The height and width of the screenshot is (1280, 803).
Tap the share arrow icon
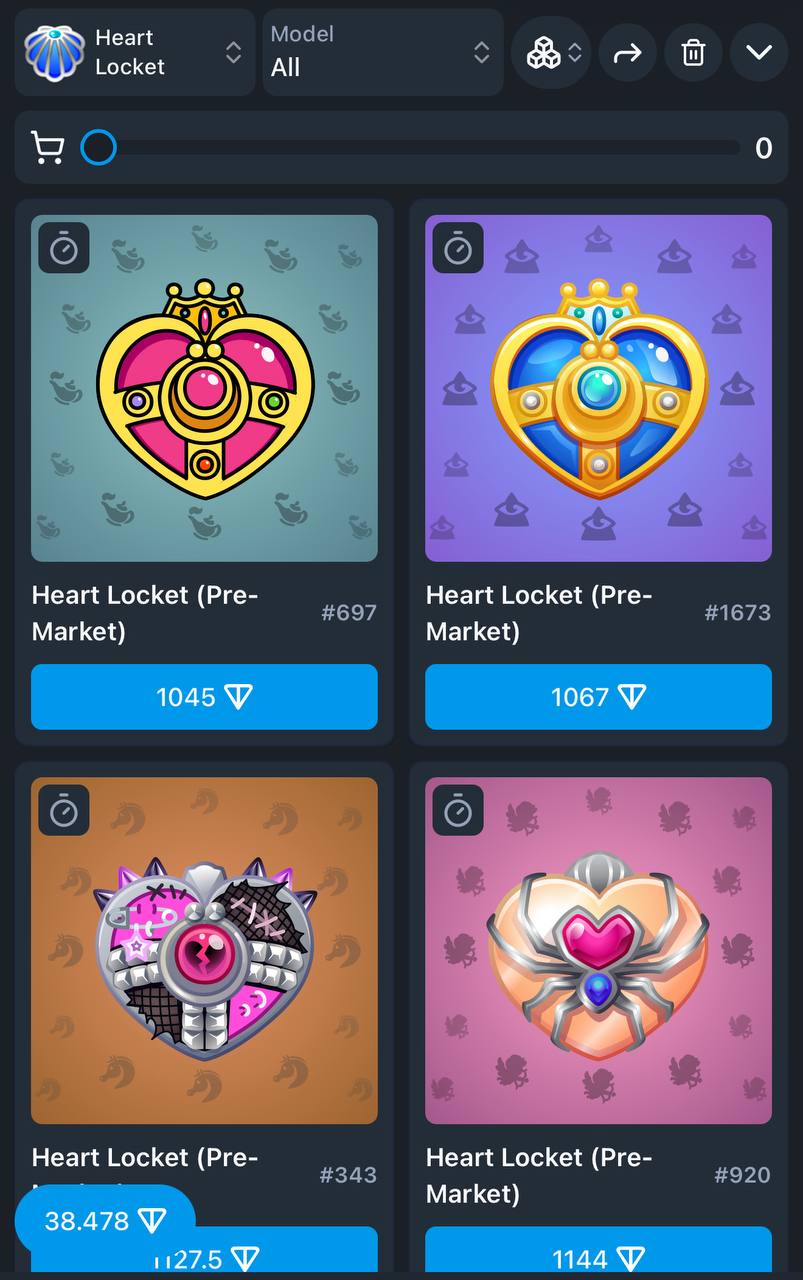click(x=627, y=52)
